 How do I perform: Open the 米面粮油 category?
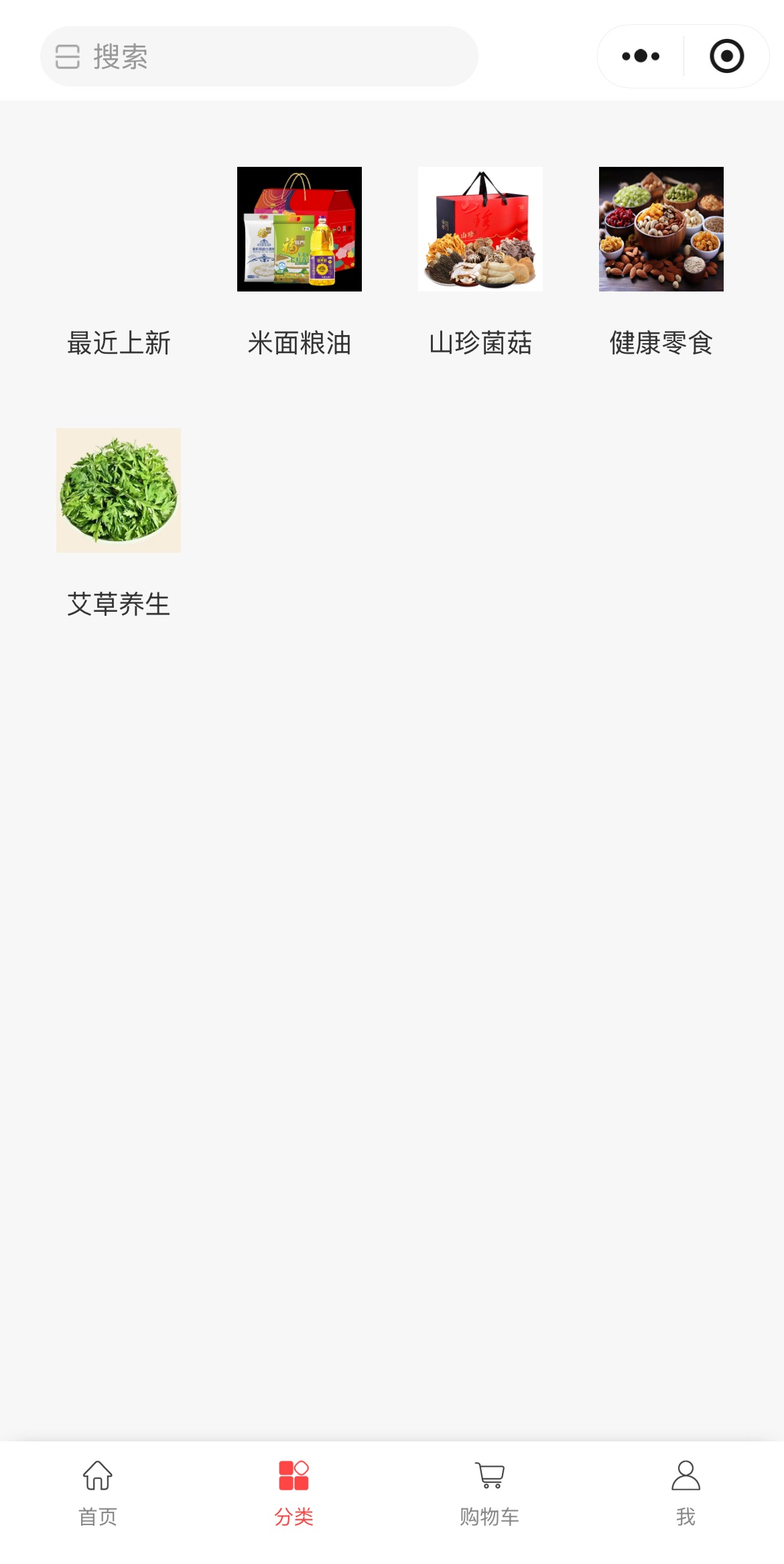pos(300,263)
